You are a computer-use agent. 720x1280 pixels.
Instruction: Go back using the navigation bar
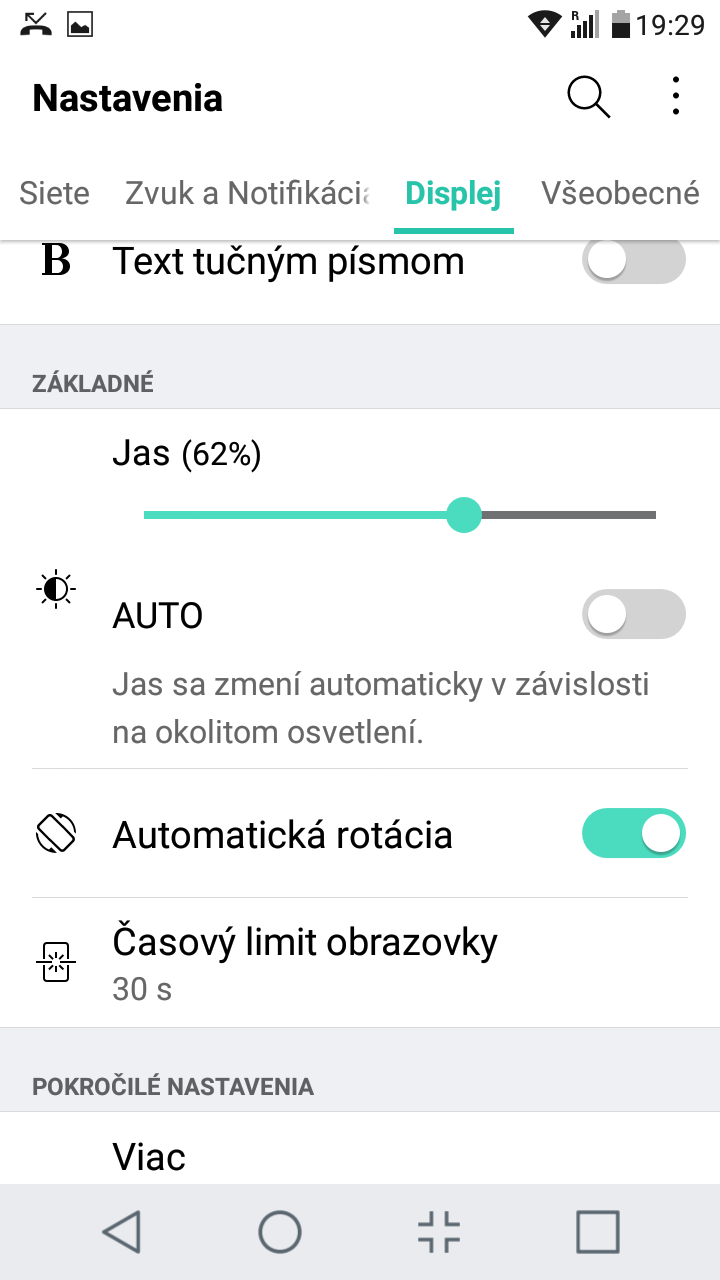122,1232
